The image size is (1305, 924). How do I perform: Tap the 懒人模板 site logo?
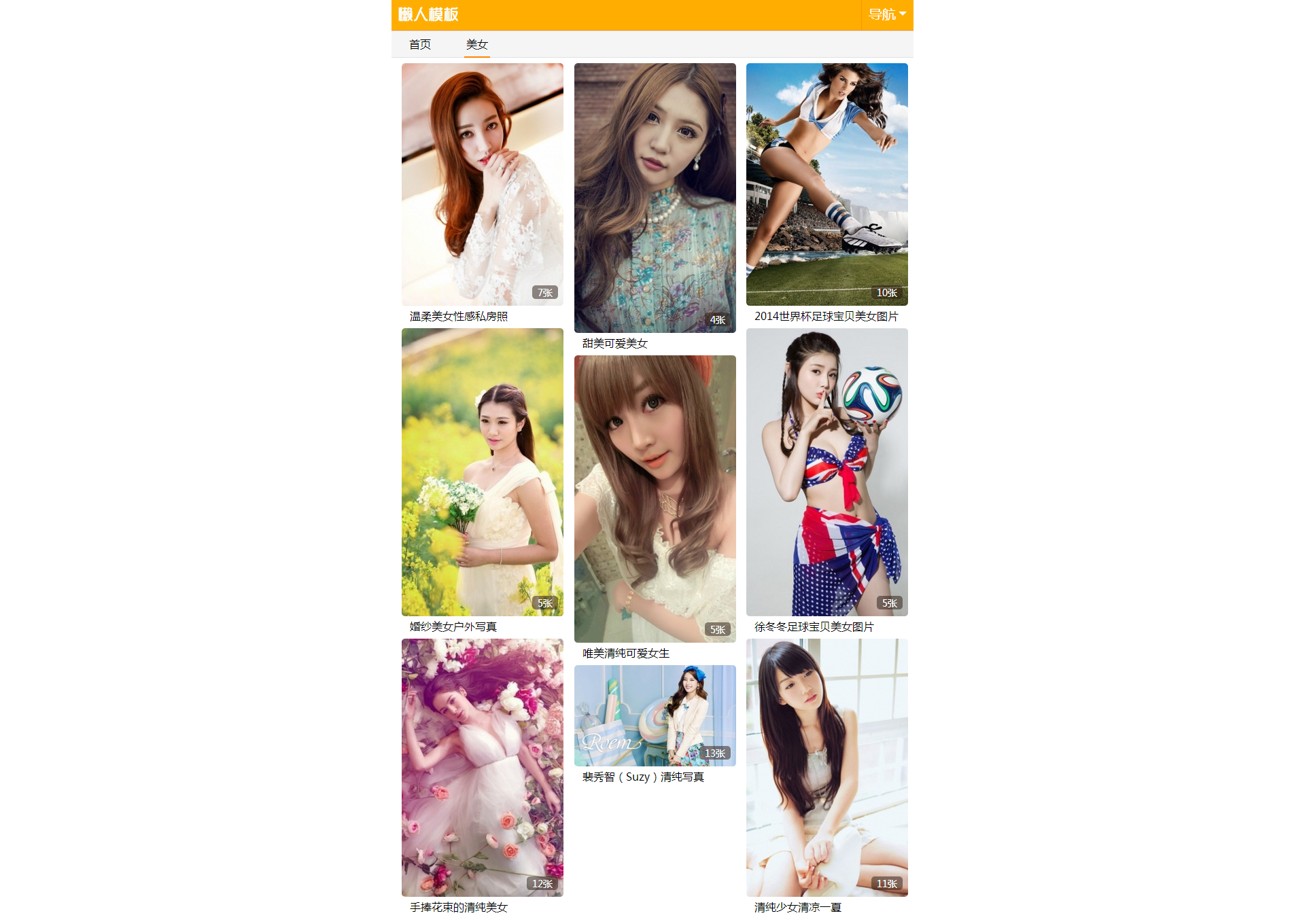coord(428,15)
